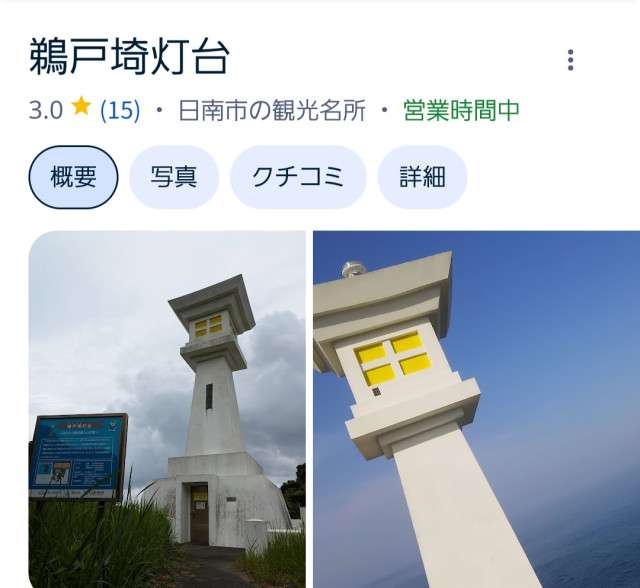Open the three-dot overflow menu
Viewport: 640px width, 588px height.
[x=570, y=60]
